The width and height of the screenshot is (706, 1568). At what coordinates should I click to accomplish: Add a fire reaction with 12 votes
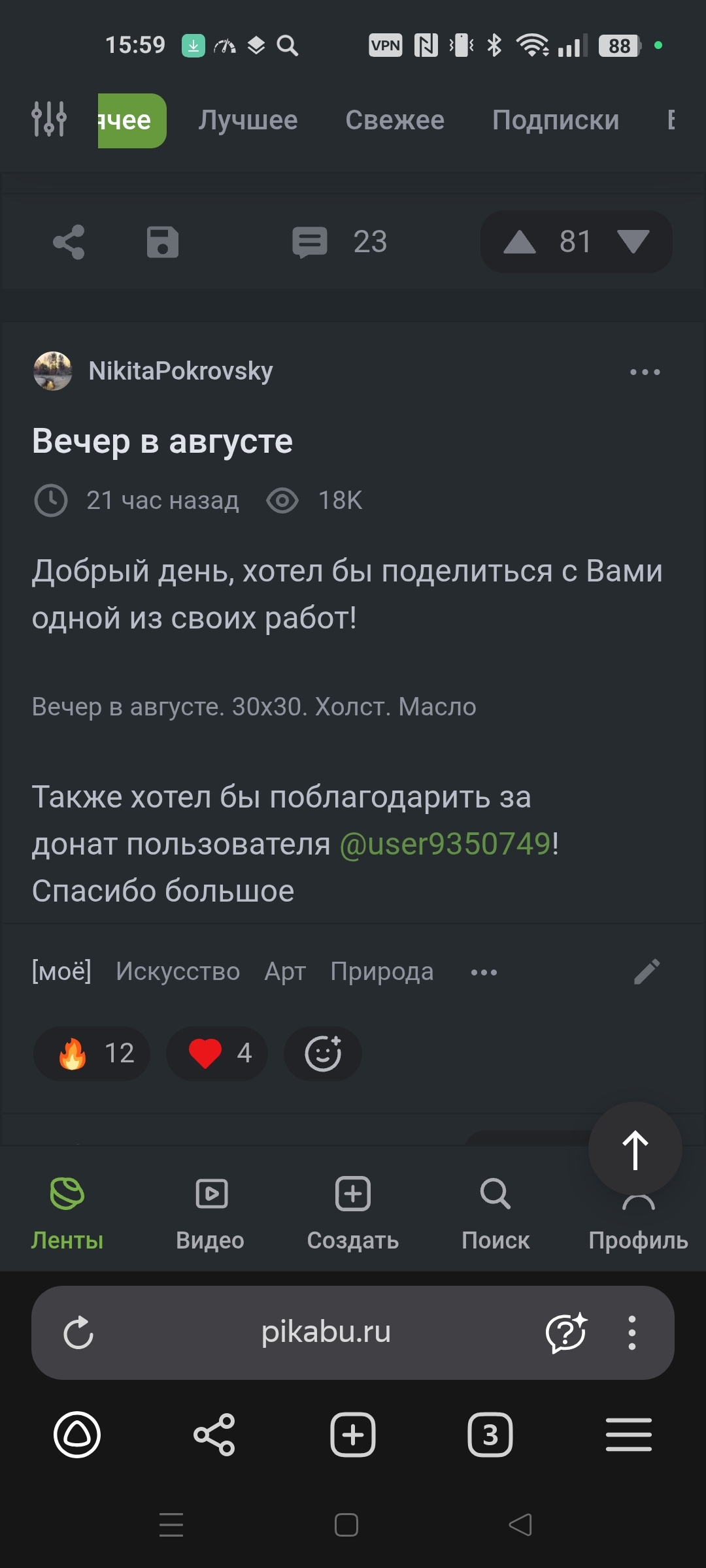(x=92, y=1053)
